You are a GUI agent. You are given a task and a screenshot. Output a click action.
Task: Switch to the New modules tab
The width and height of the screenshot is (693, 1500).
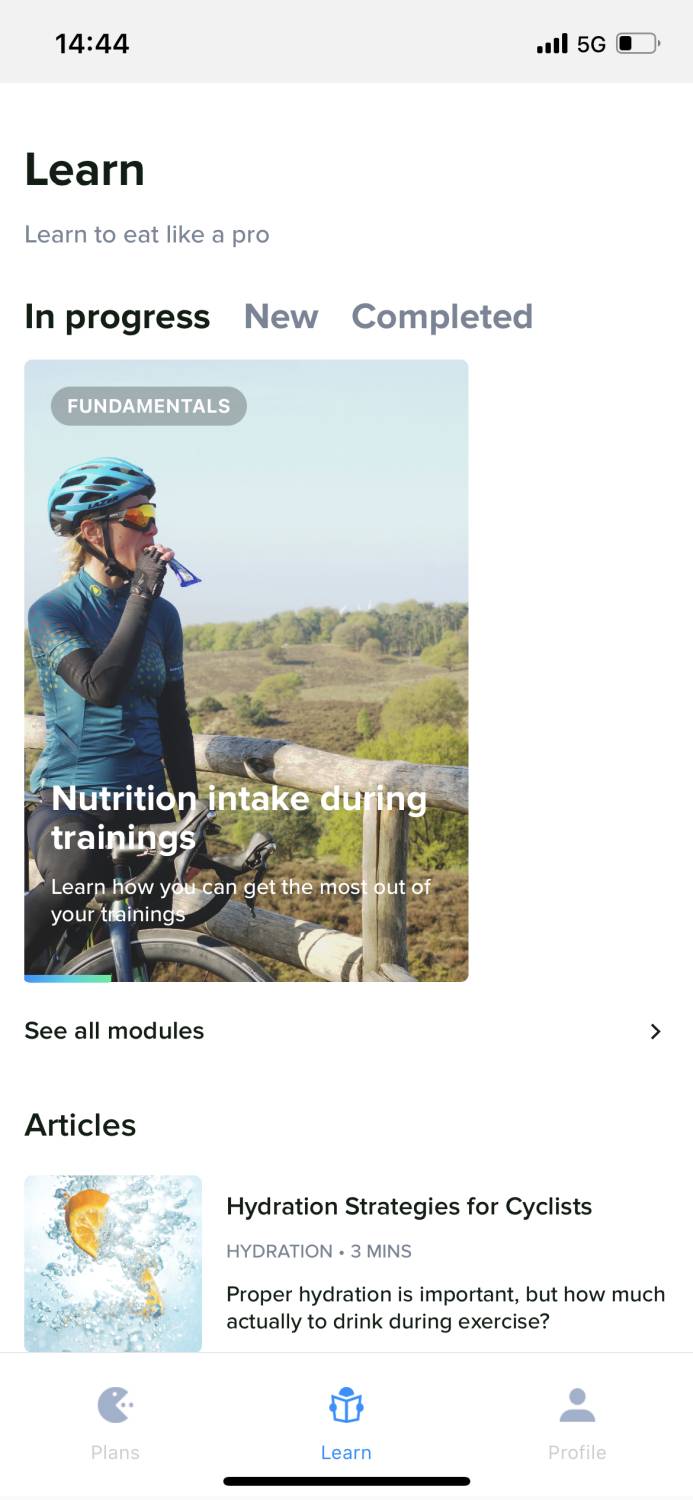click(281, 317)
